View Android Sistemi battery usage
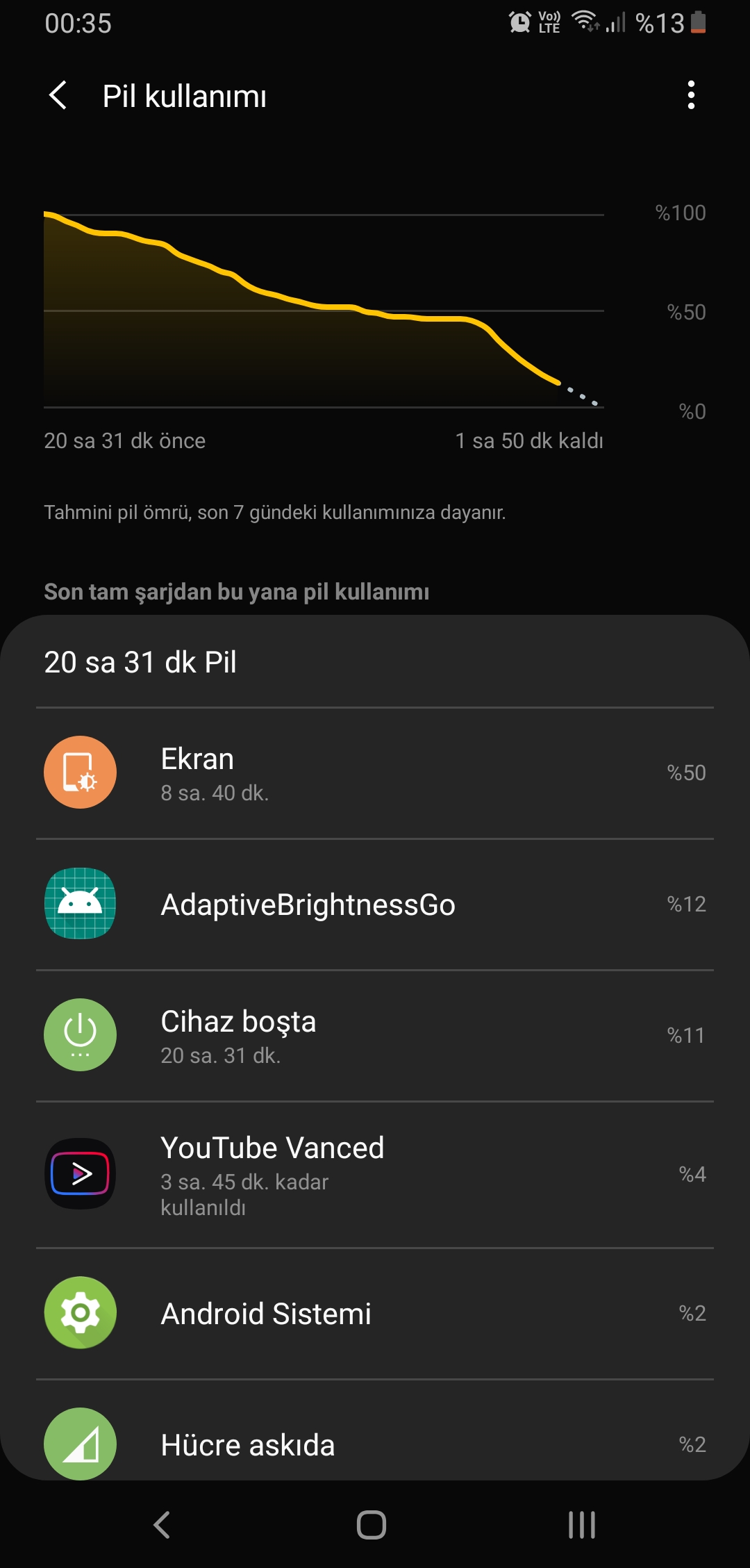The width and height of the screenshot is (750, 1568). pos(375,1313)
